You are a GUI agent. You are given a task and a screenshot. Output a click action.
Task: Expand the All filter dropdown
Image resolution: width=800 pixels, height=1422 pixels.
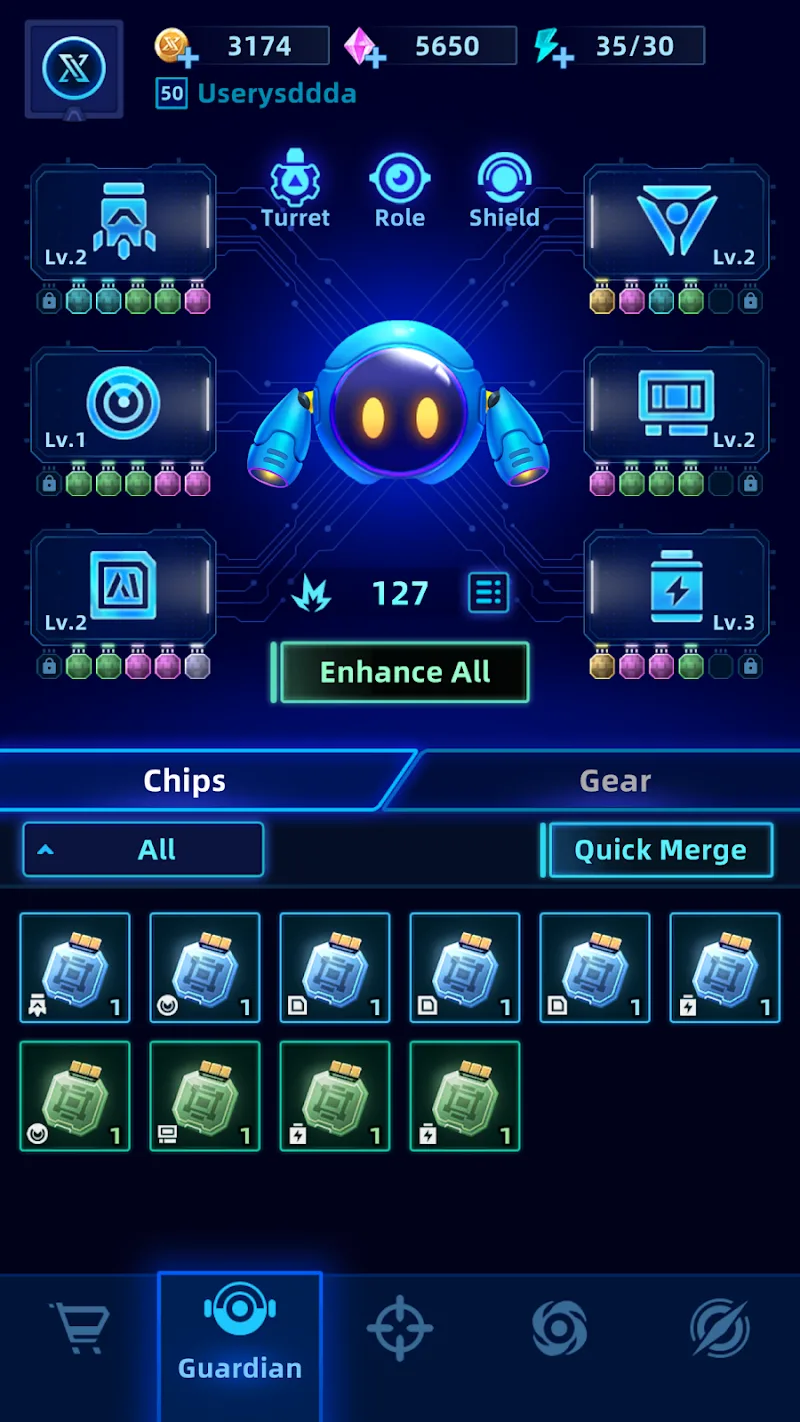click(x=144, y=850)
